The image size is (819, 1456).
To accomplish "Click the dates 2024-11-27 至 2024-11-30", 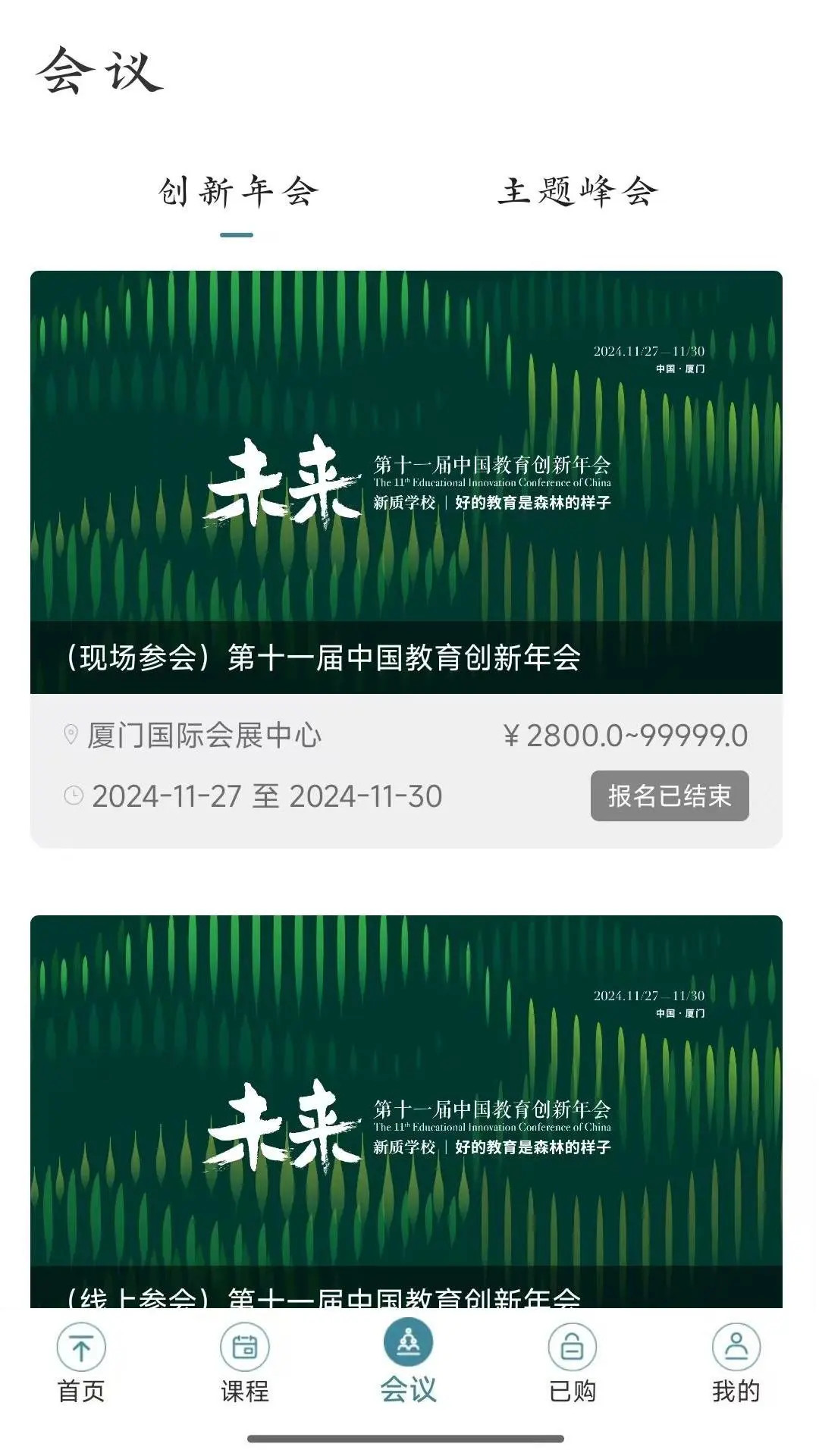I will coord(267,795).
